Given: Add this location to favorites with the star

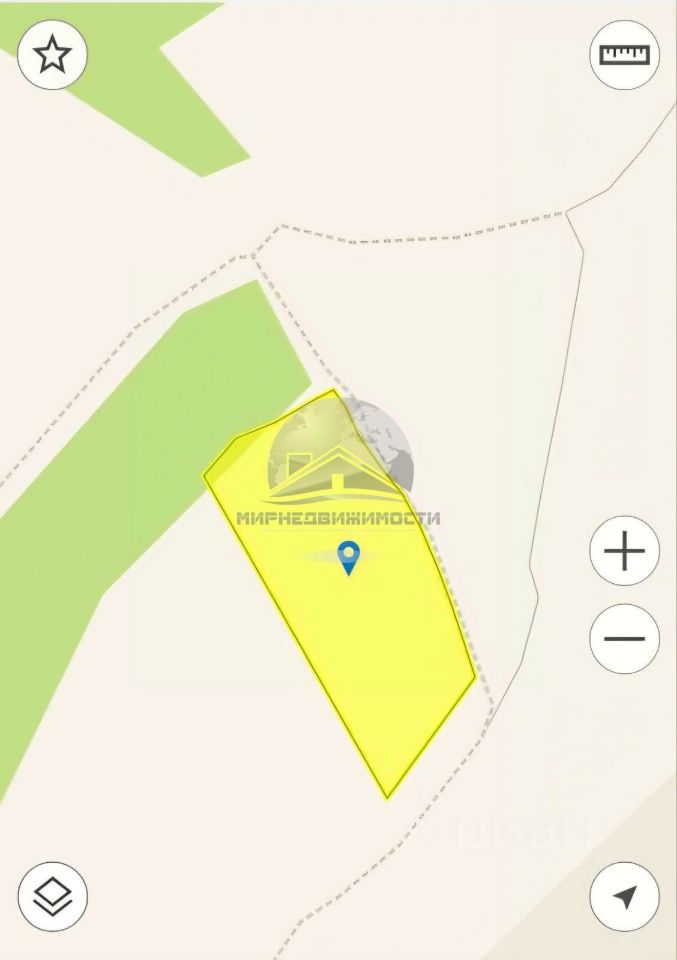Looking at the screenshot, I should (x=53, y=55).
